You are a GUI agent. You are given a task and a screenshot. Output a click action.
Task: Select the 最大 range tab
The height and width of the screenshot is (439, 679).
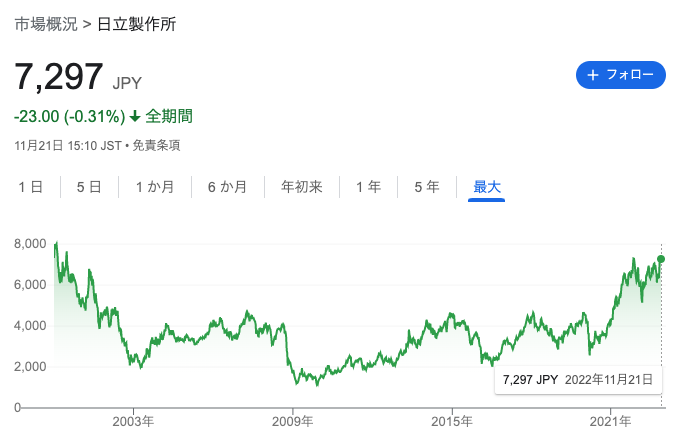[x=486, y=186]
